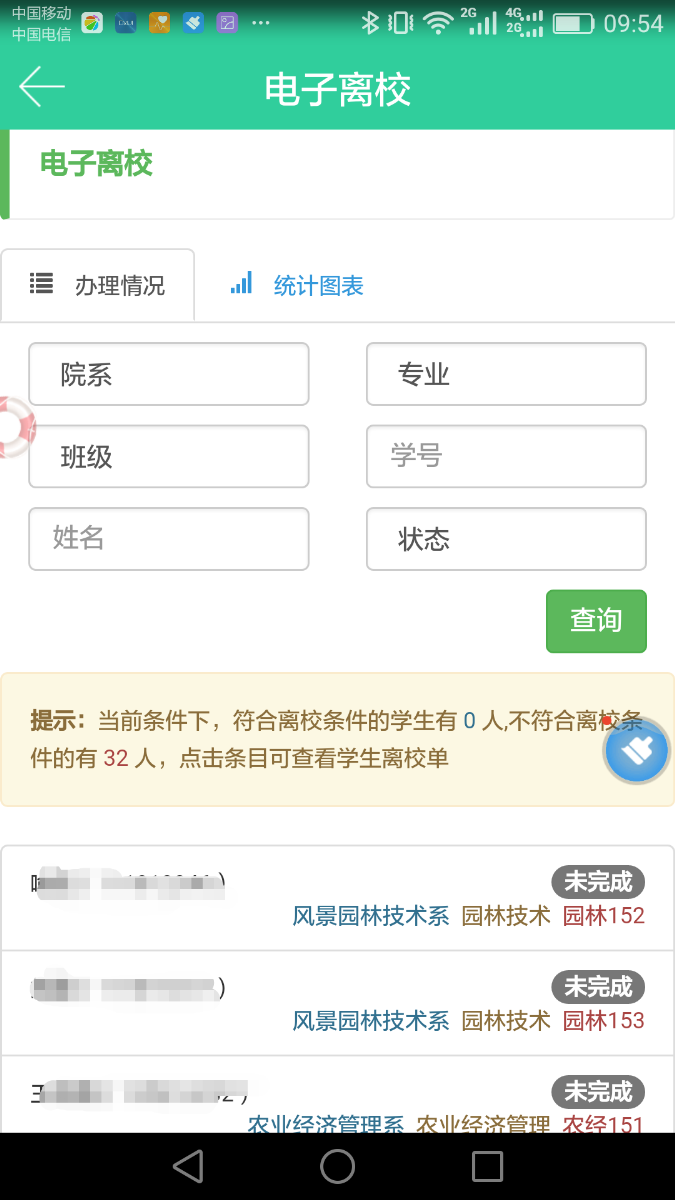Tap the system home button
This screenshot has width=675, height=1200.
point(337,1166)
